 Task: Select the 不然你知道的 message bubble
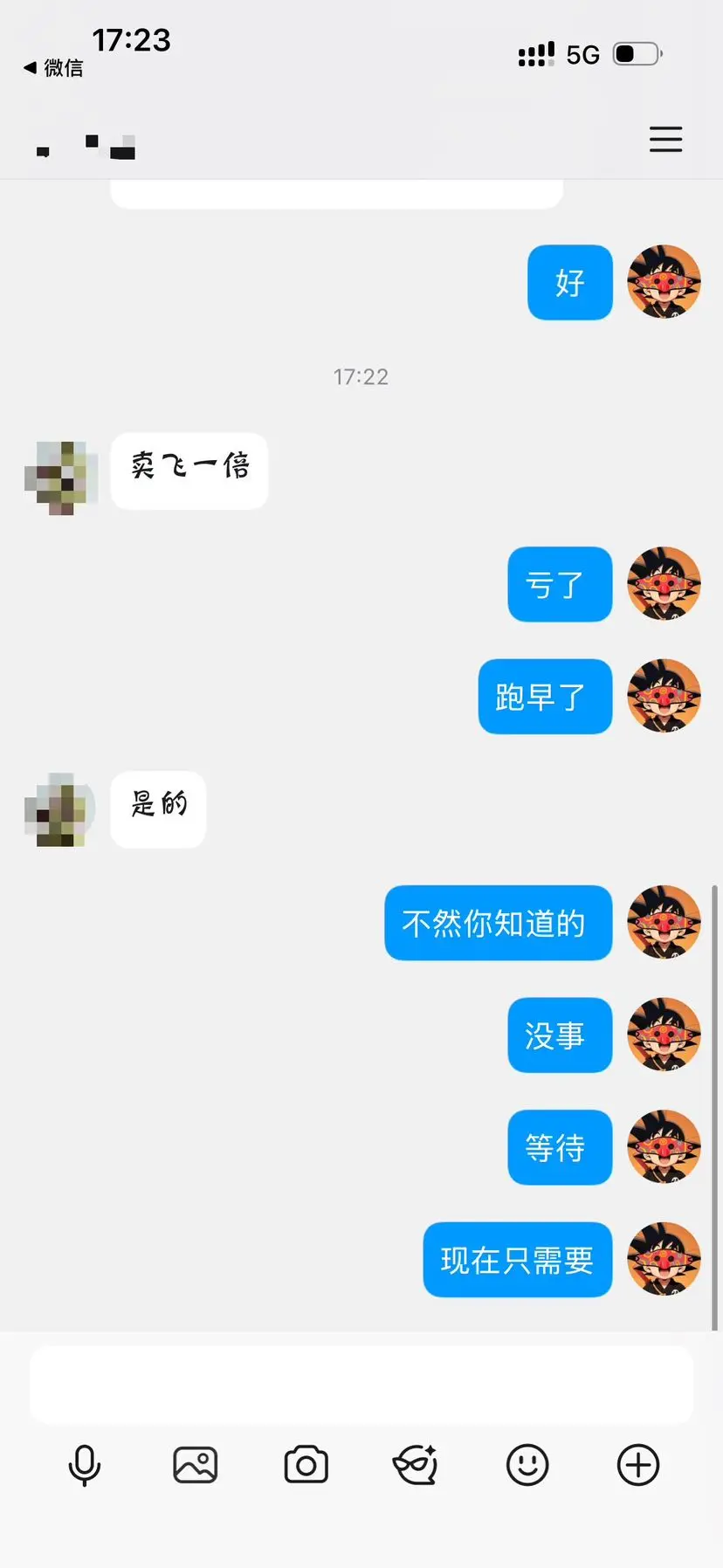(x=498, y=923)
